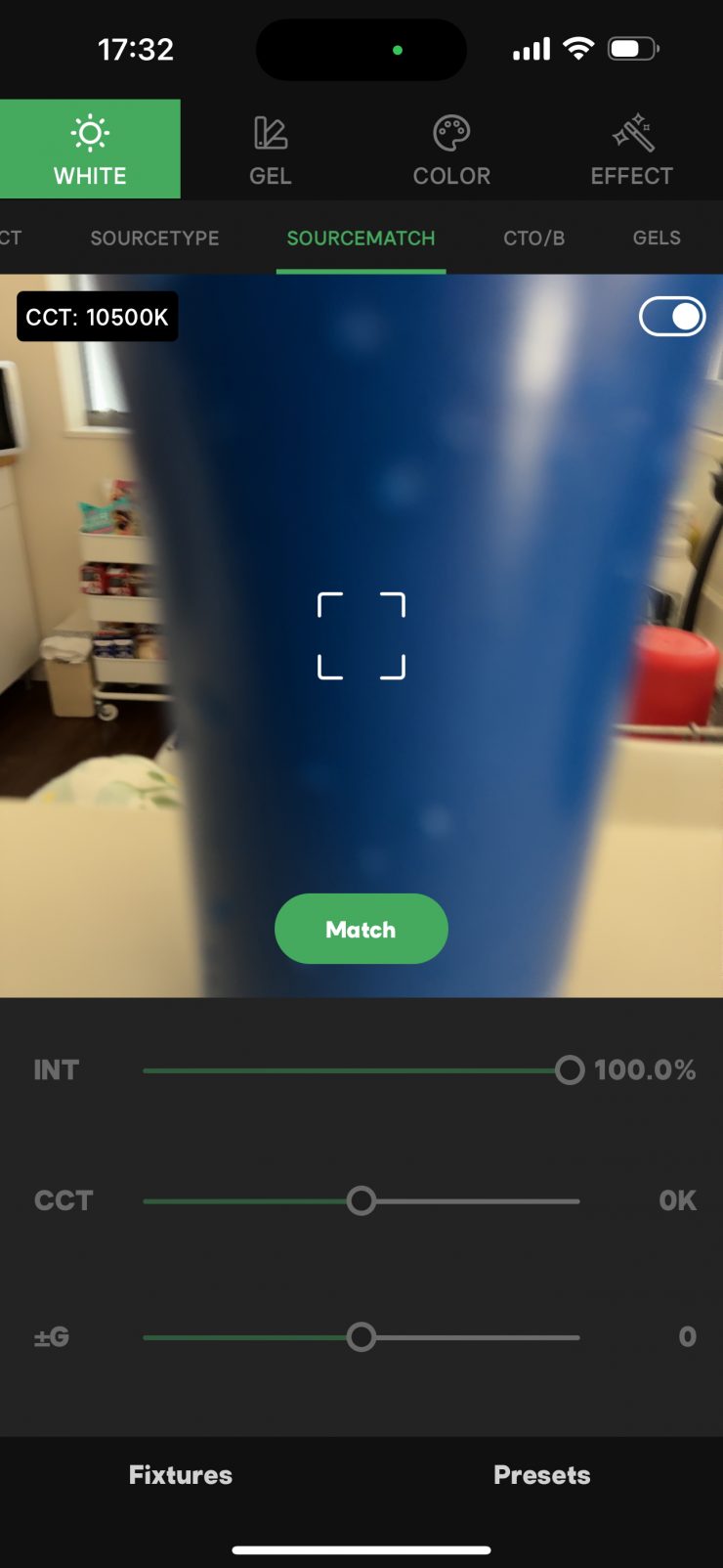Tap the green Match button
Screen dimensions: 723x1568
[361, 929]
